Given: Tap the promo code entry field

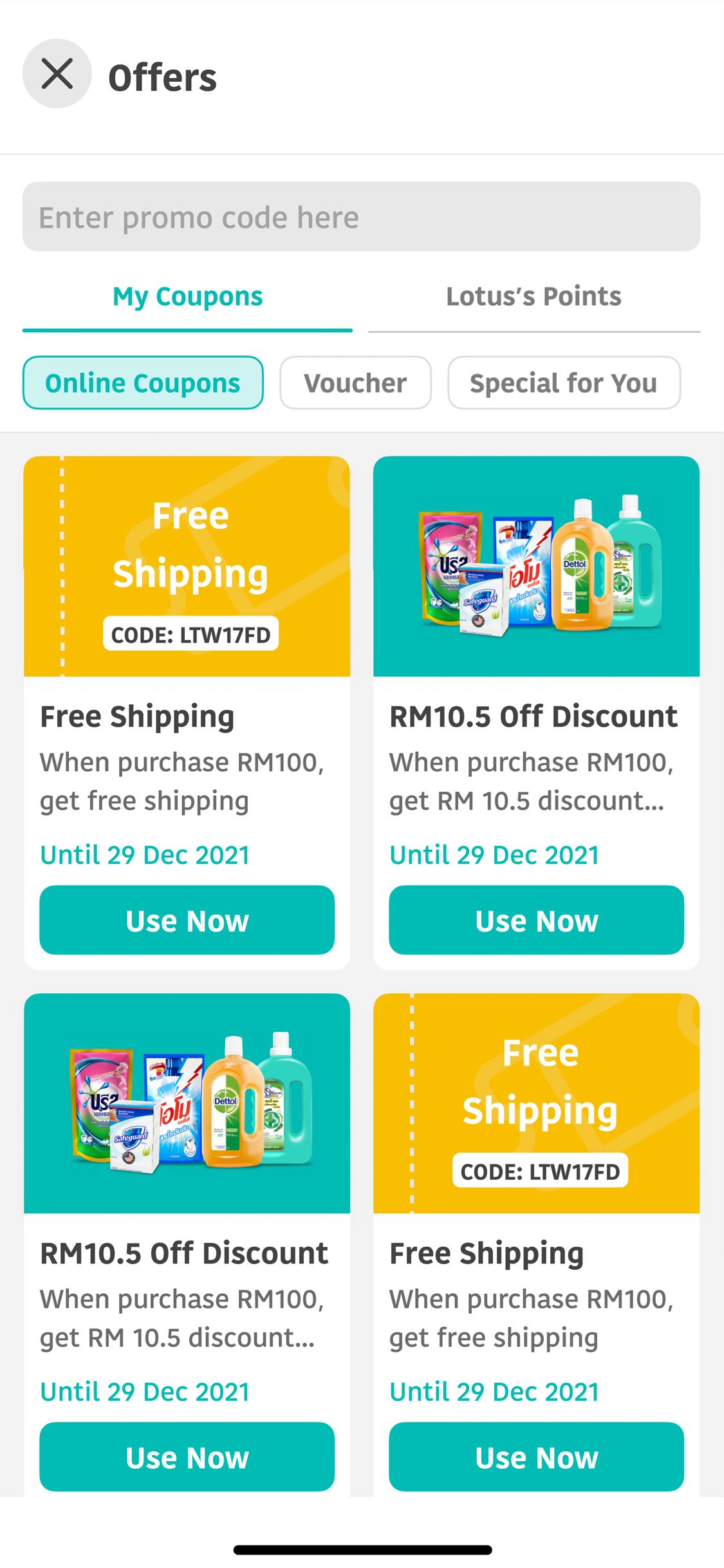Looking at the screenshot, I should point(362,217).
